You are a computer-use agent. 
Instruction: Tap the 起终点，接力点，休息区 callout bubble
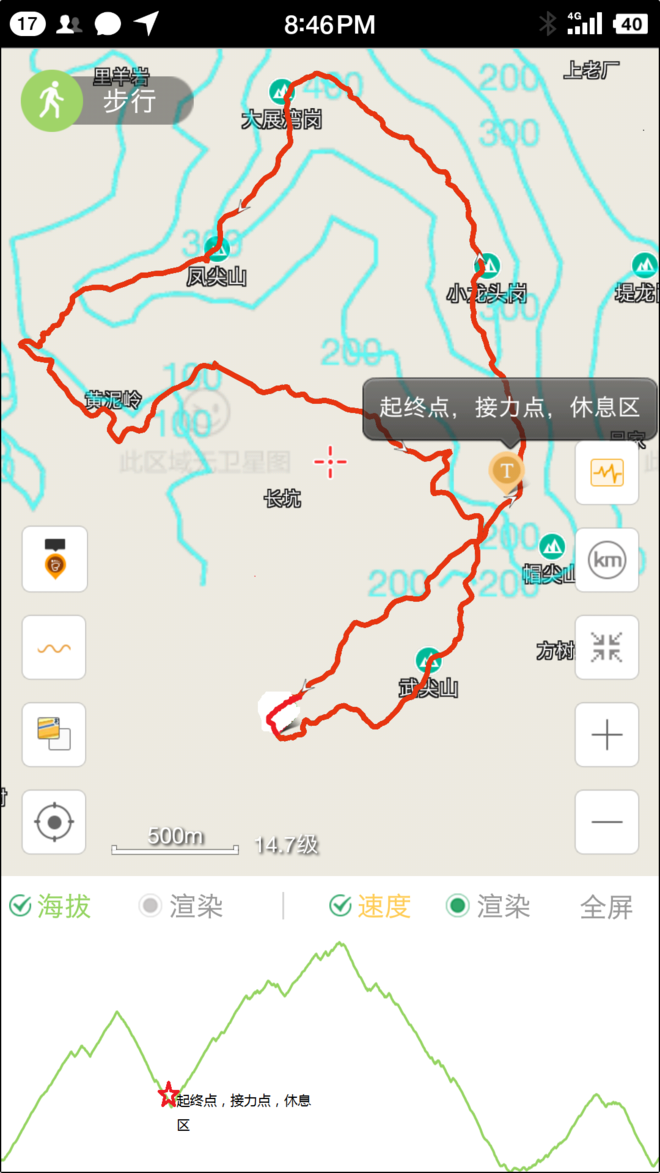[x=509, y=407]
